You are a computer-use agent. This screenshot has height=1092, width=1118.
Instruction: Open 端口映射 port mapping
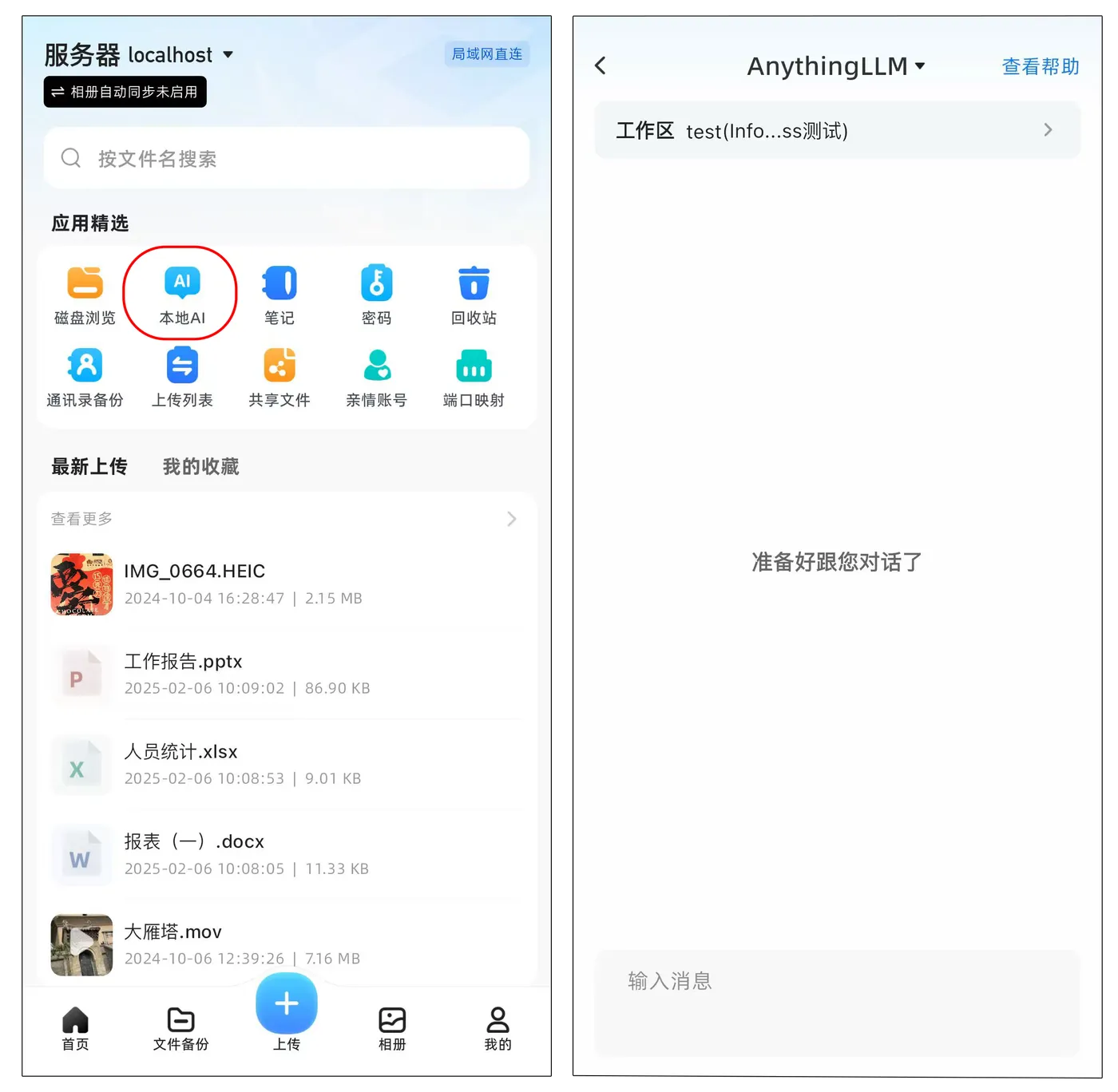click(474, 377)
